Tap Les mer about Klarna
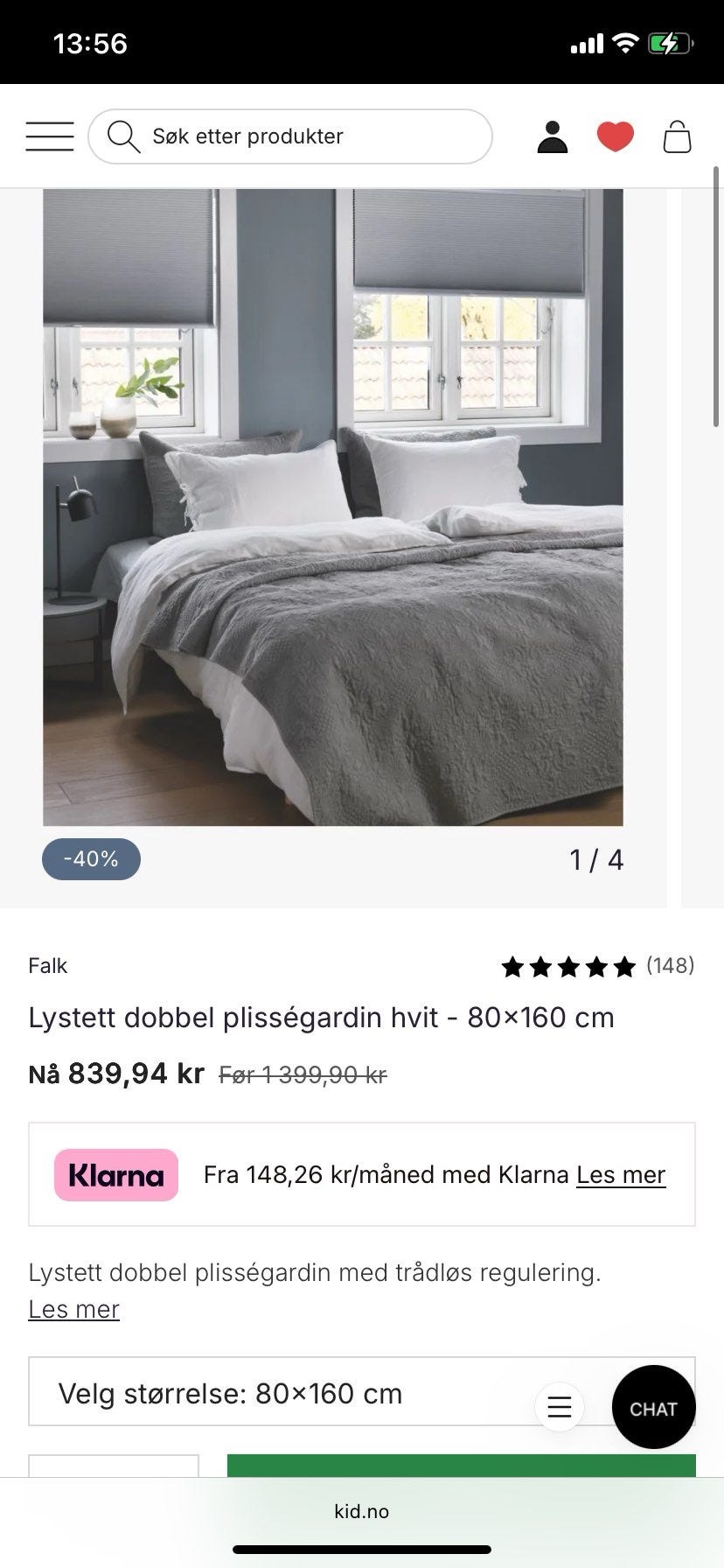Screen dimensions: 724x1568 coord(621,1174)
